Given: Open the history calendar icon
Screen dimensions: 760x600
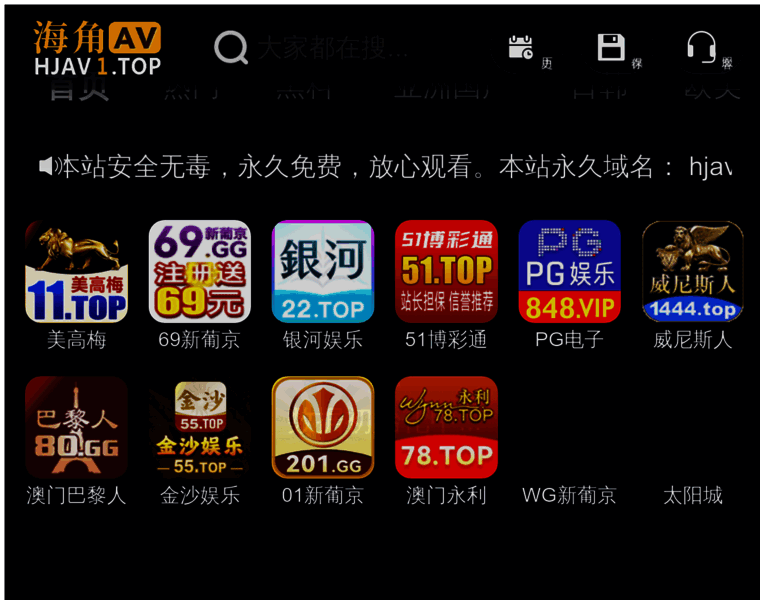Looking at the screenshot, I should click(x=520, y=48).
